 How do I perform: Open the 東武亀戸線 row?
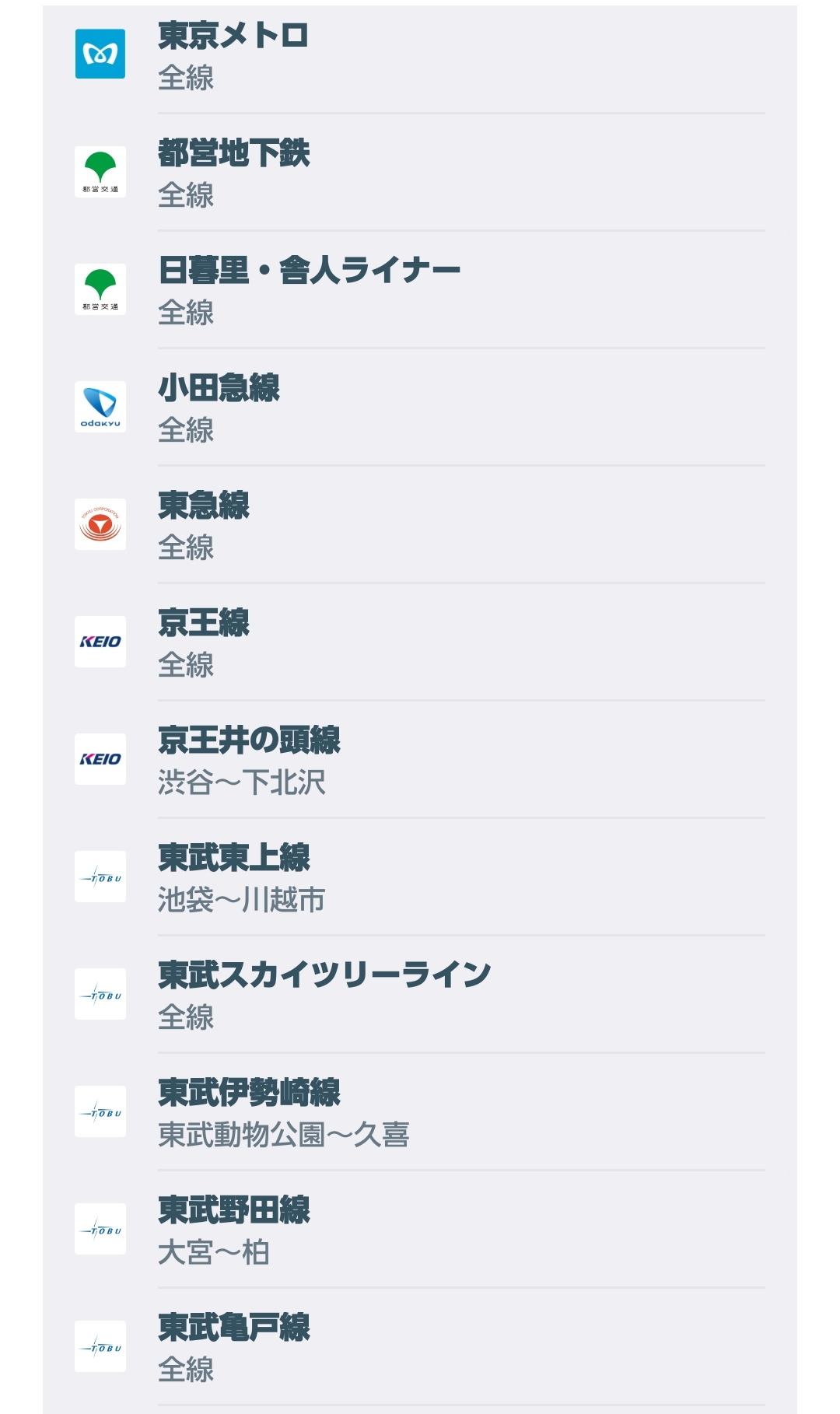(x=420, y=1346)
